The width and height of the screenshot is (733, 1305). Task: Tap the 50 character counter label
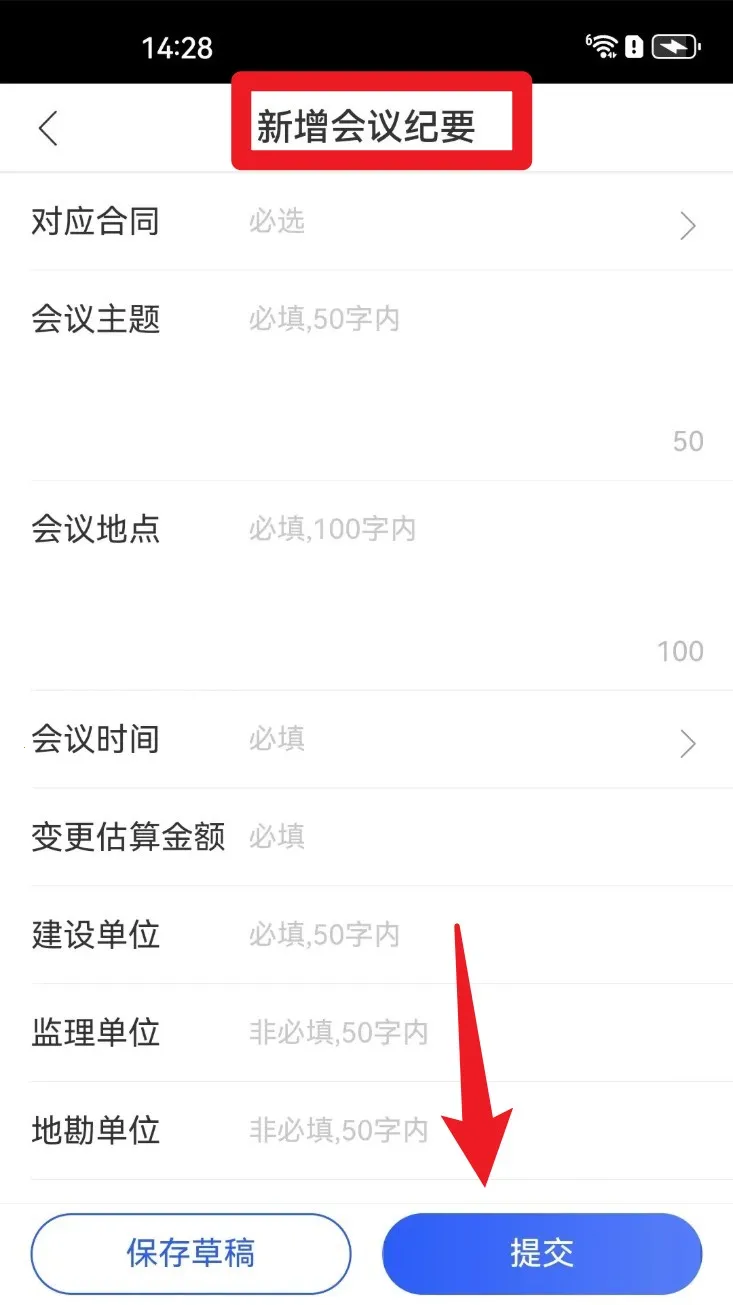[x=687, y=440]
